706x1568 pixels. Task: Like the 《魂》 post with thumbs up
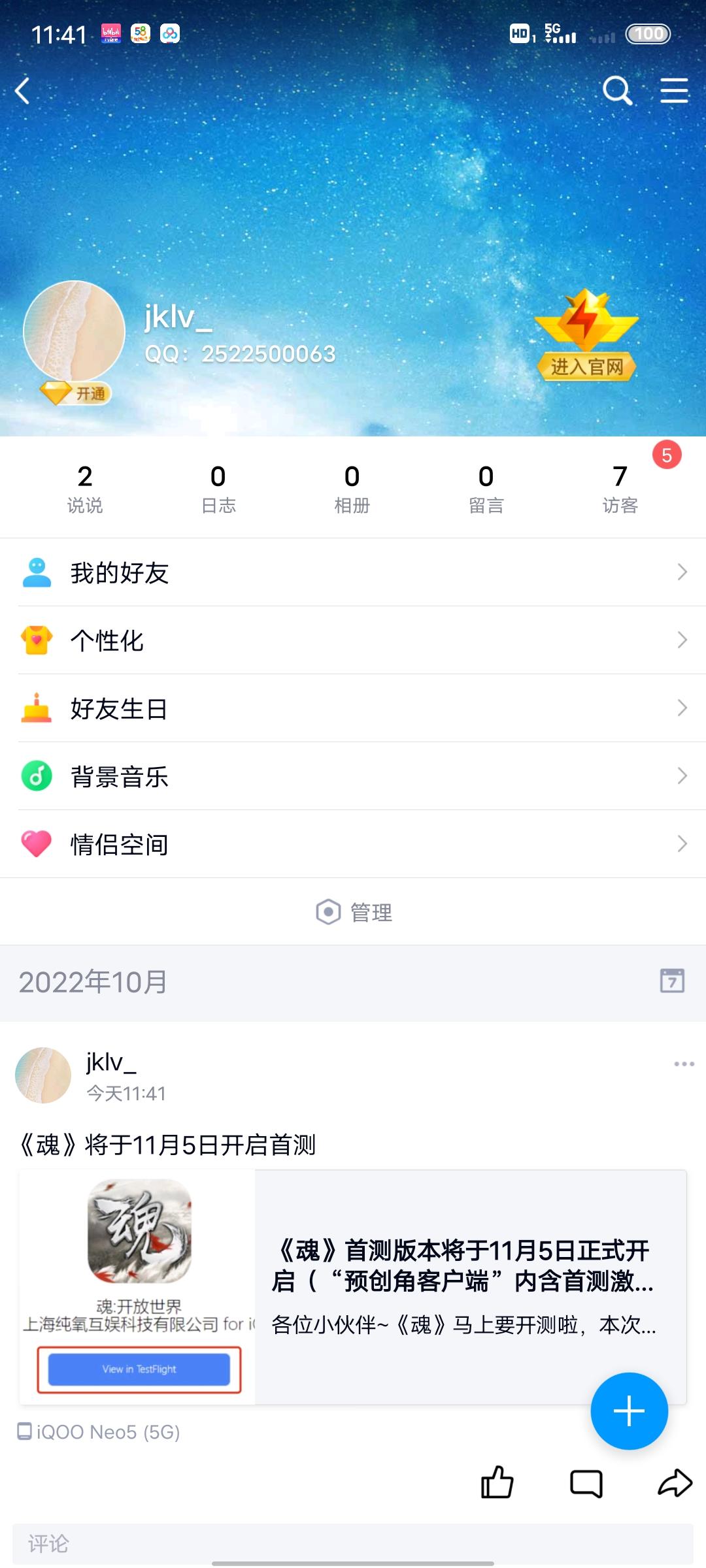(497, 1482)
